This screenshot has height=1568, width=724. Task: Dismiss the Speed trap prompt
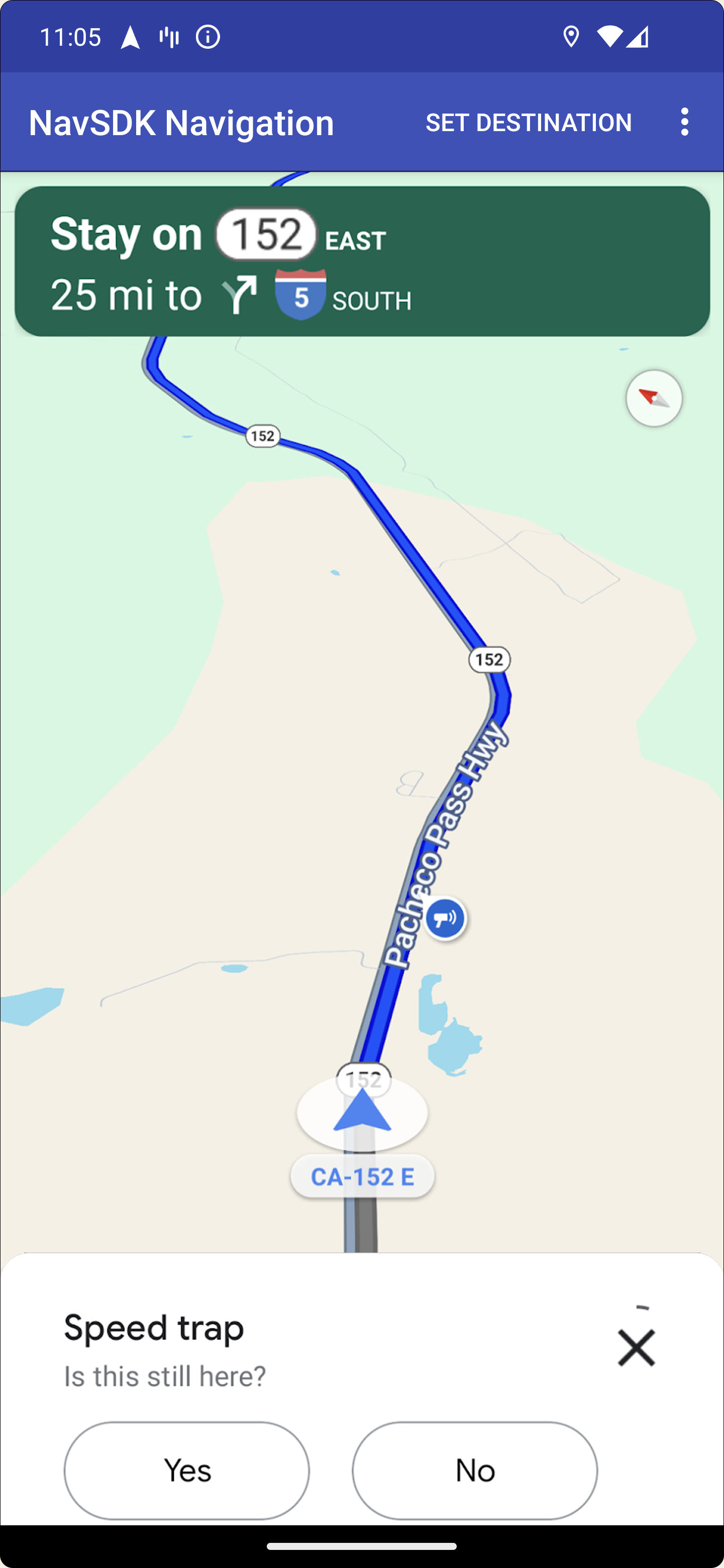click(636, 1346)
